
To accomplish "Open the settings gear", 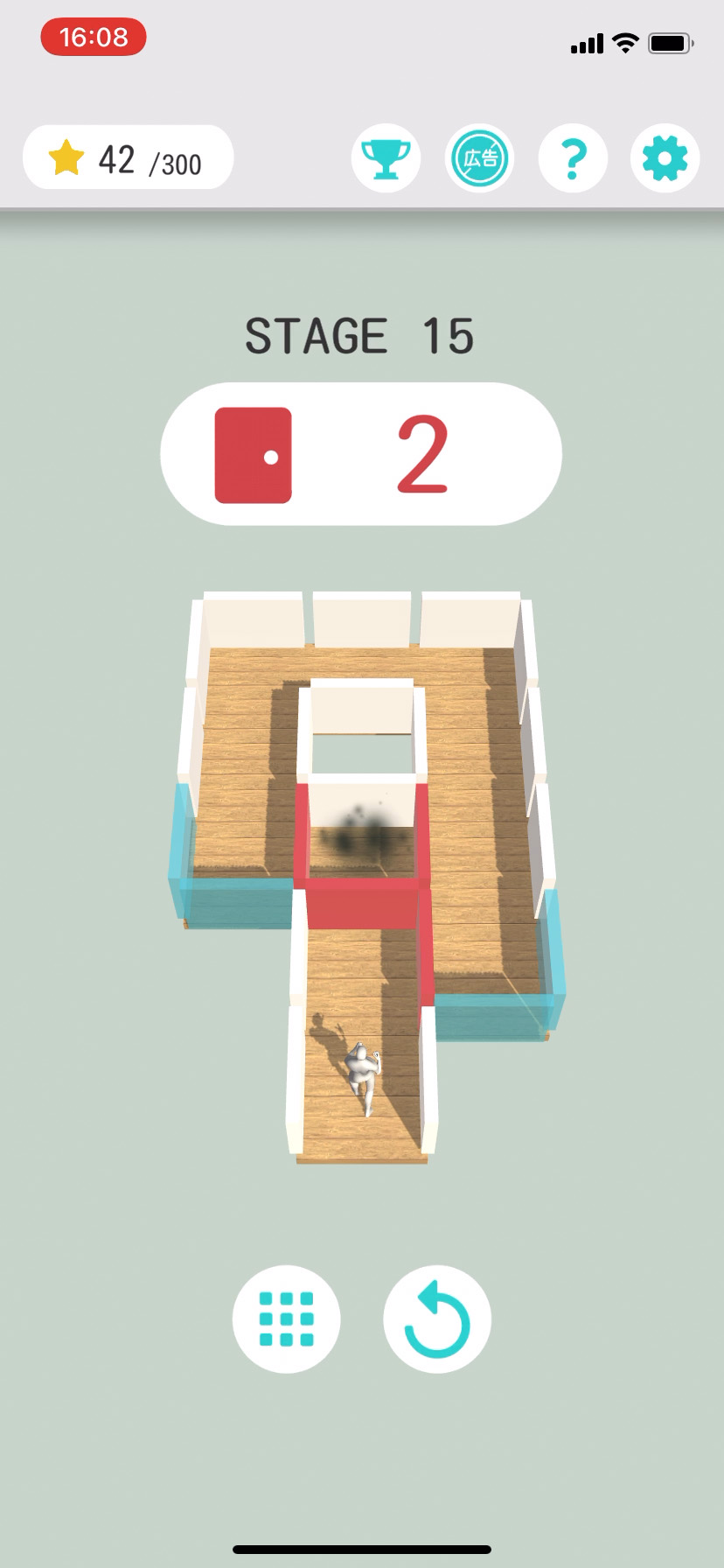I will coord(665,158).
